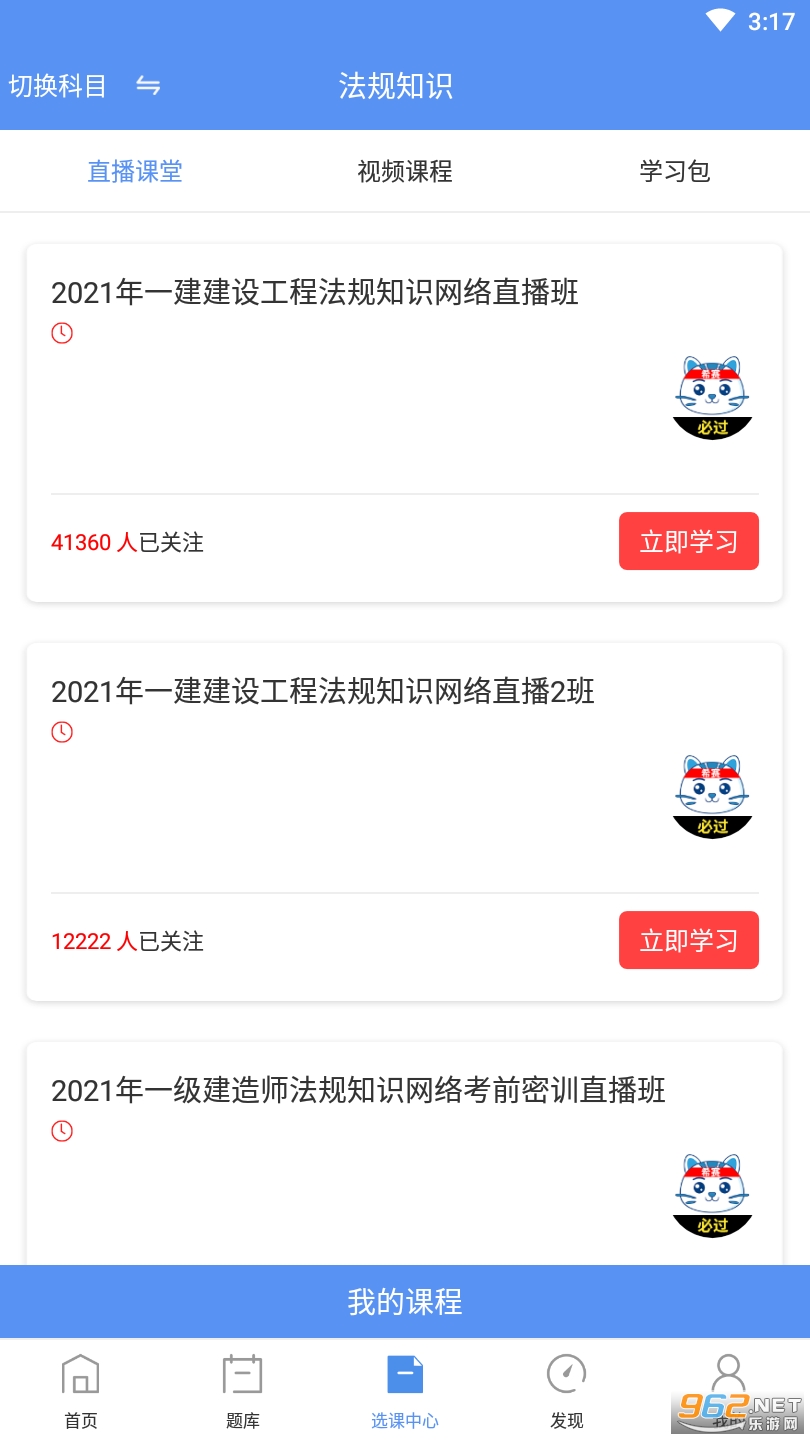Screen dimensions: 810x1440
Task: Select the 直播课堂 tab
Action: tap(135, 171)
